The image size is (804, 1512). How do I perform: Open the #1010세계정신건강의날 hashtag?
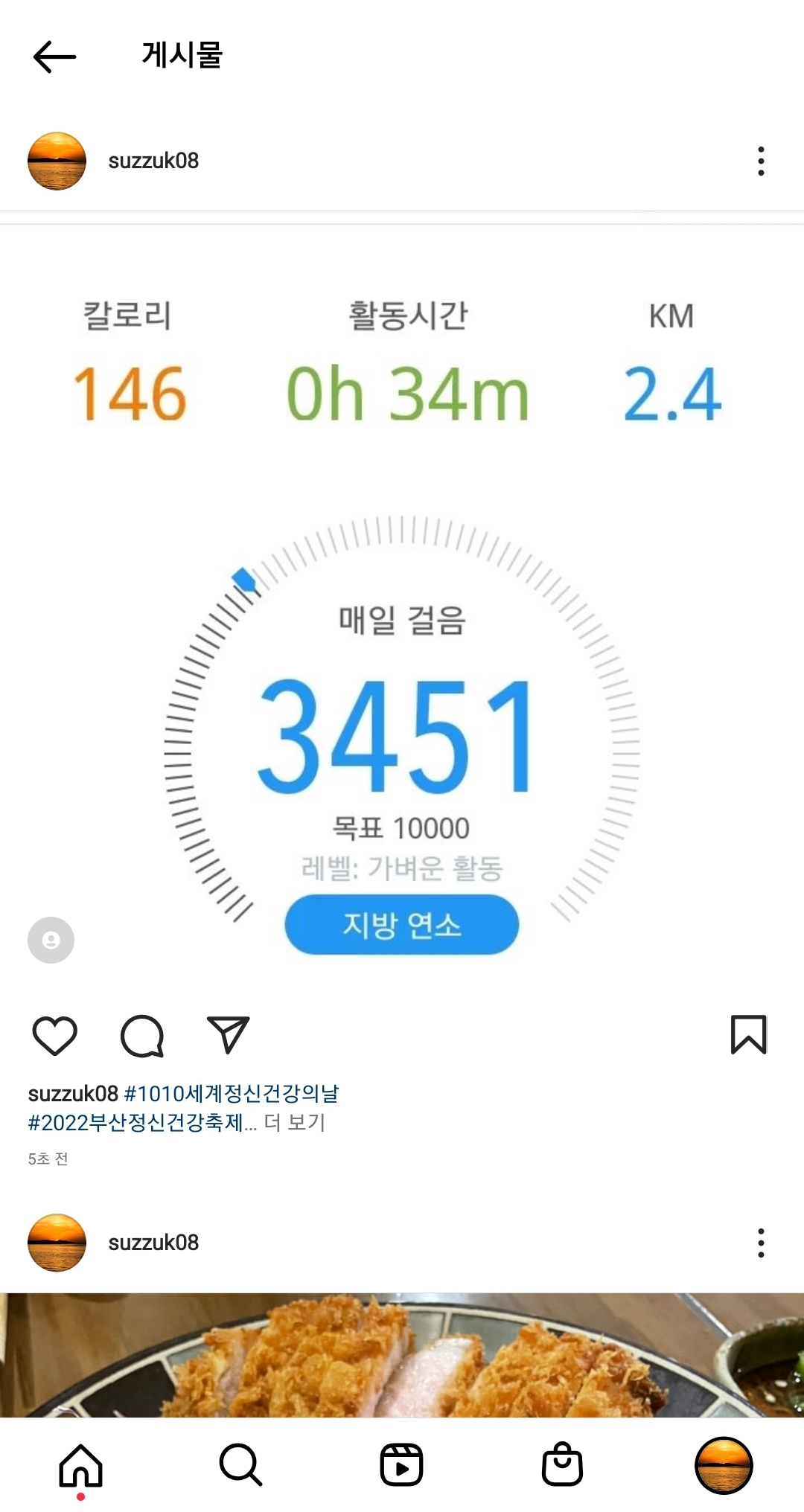pos(232,1093)
